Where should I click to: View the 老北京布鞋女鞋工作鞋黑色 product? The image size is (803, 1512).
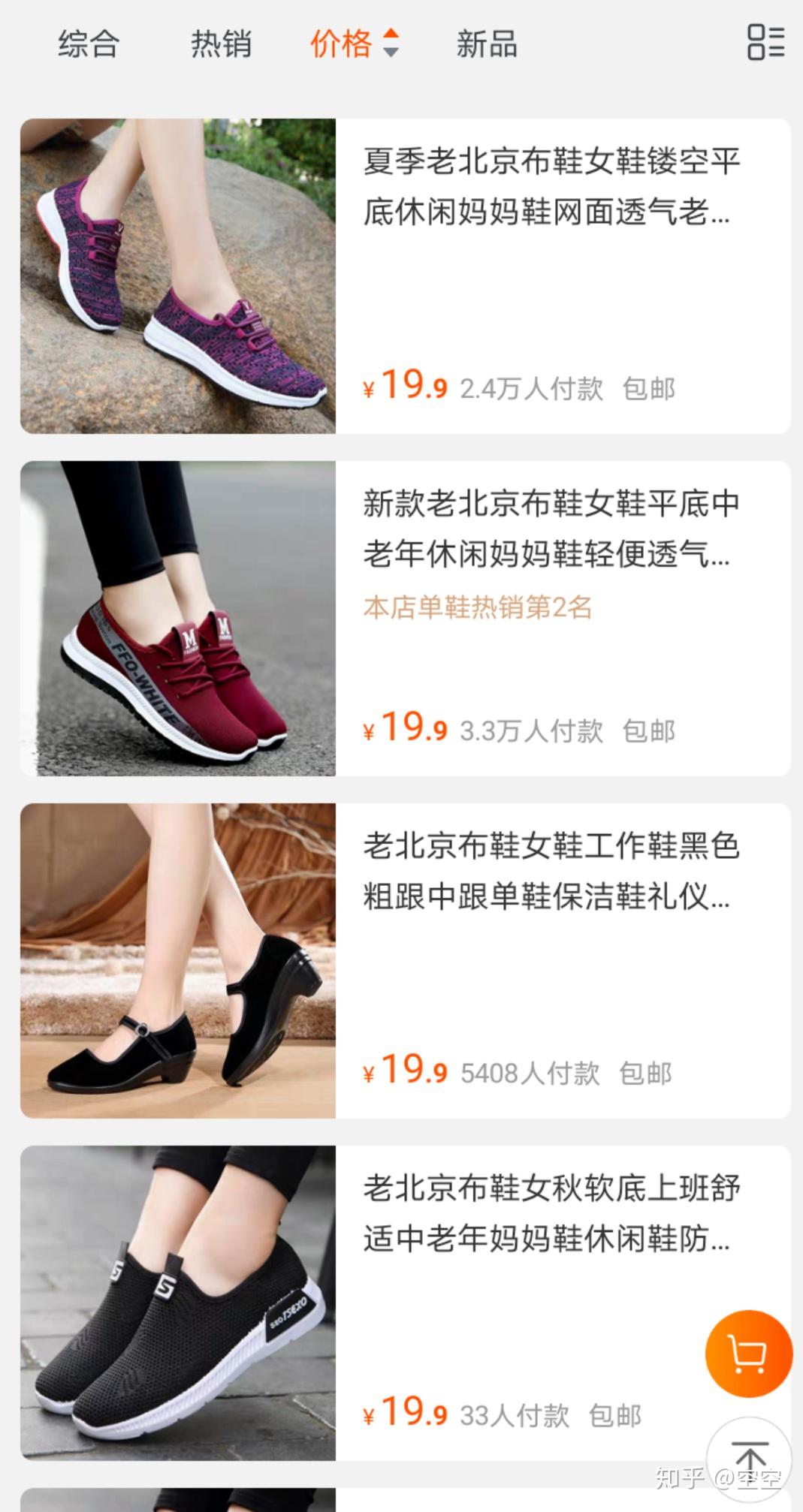pyautogui.click(x=551, y=871)
